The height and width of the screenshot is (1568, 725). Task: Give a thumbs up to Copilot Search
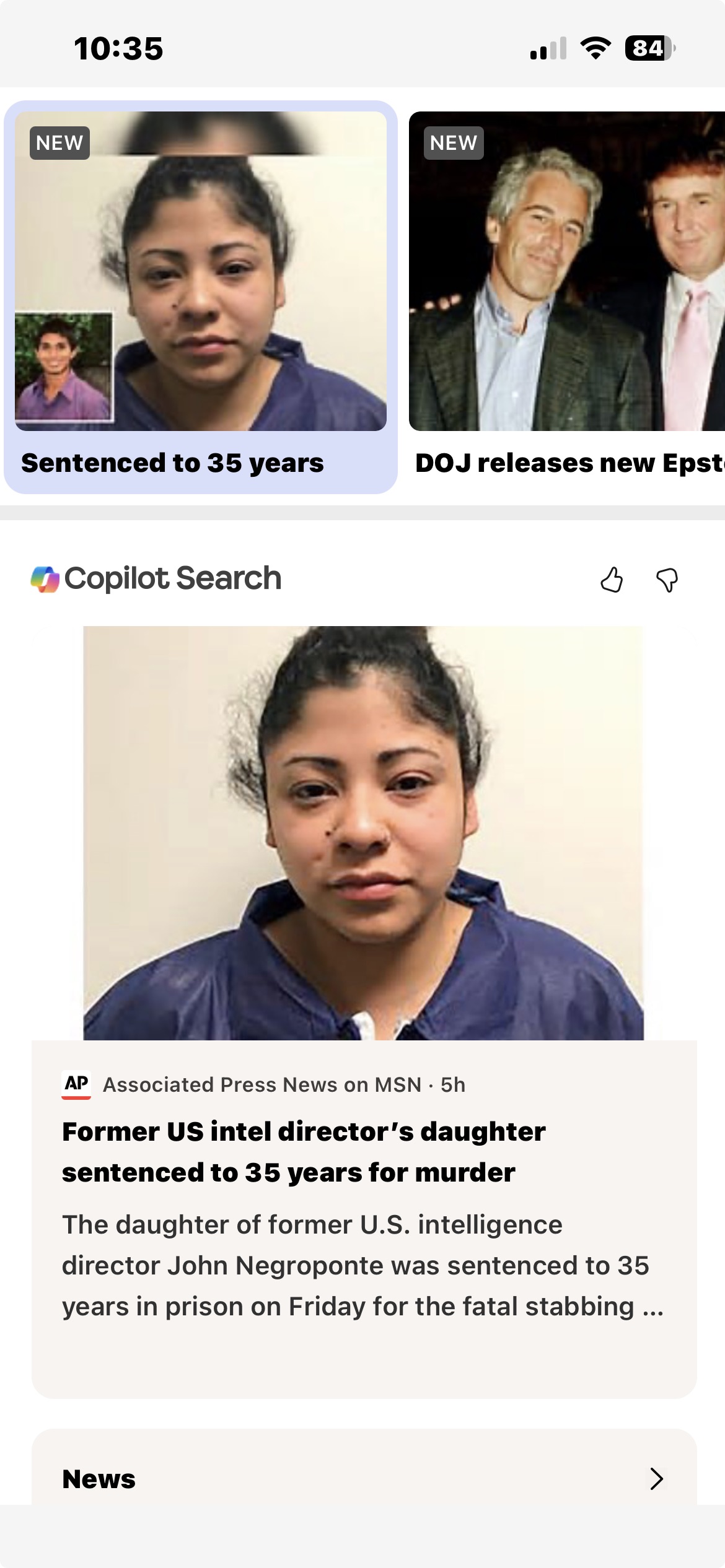coord(612,580)
